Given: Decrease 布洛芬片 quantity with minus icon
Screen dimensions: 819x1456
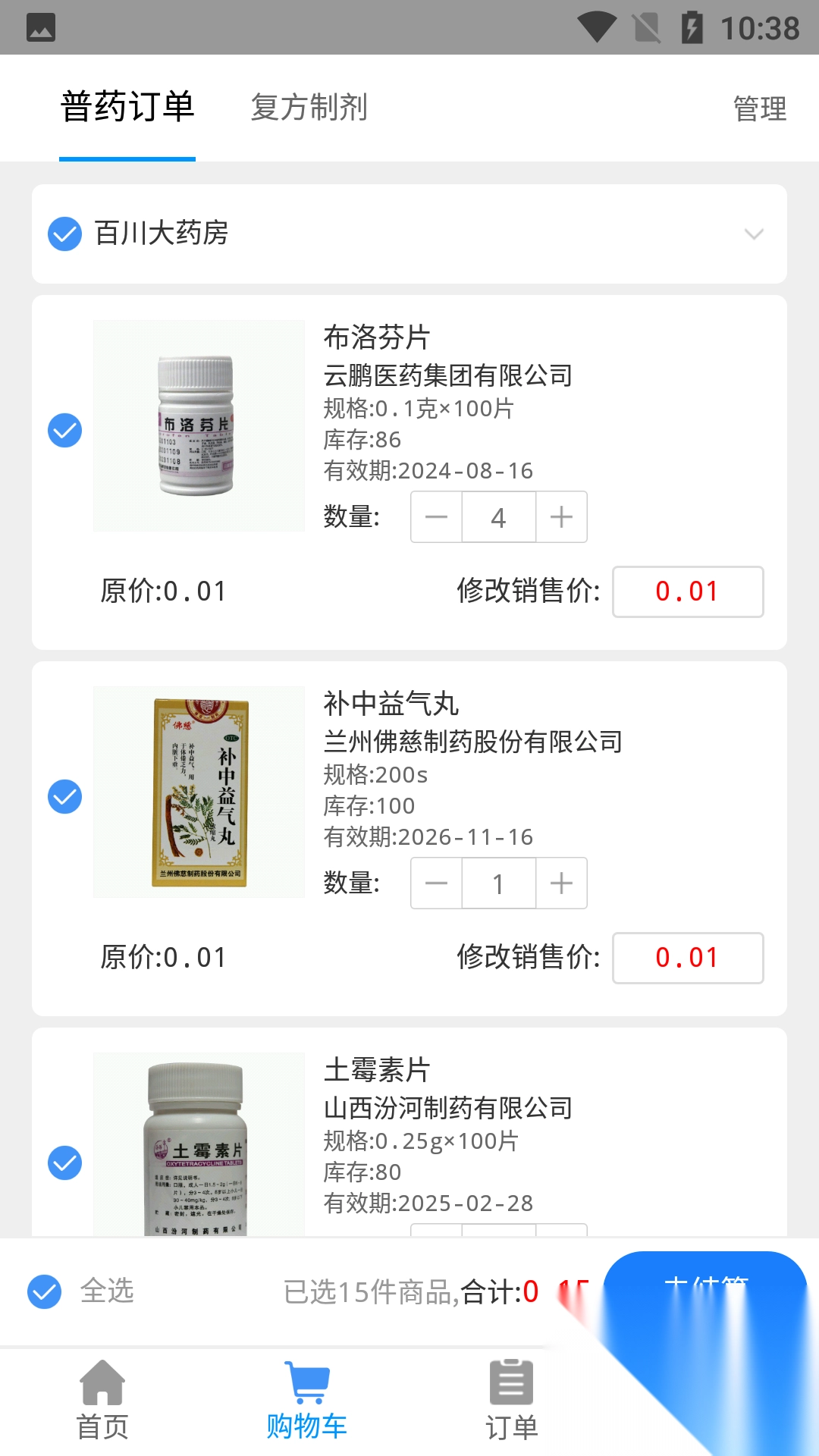Looking at the screenshot, I should [x=435, y=516].
